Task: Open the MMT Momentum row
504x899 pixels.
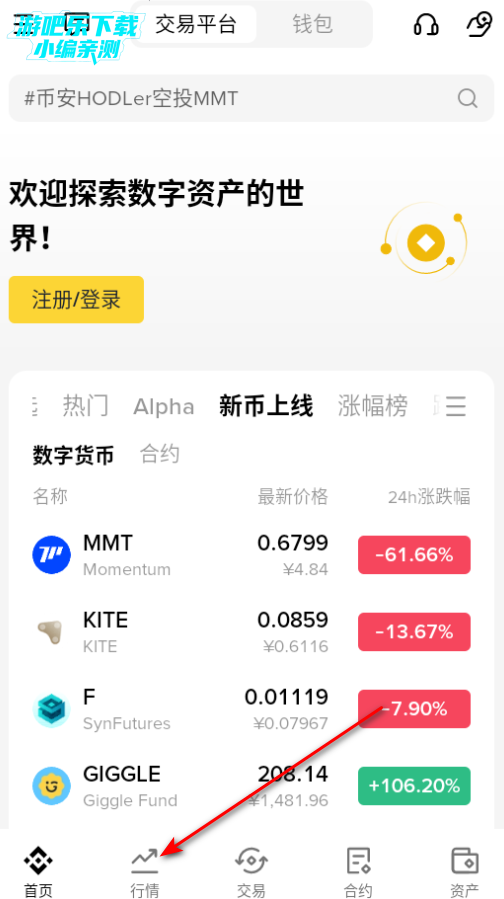Action: [x=251, y=555]
